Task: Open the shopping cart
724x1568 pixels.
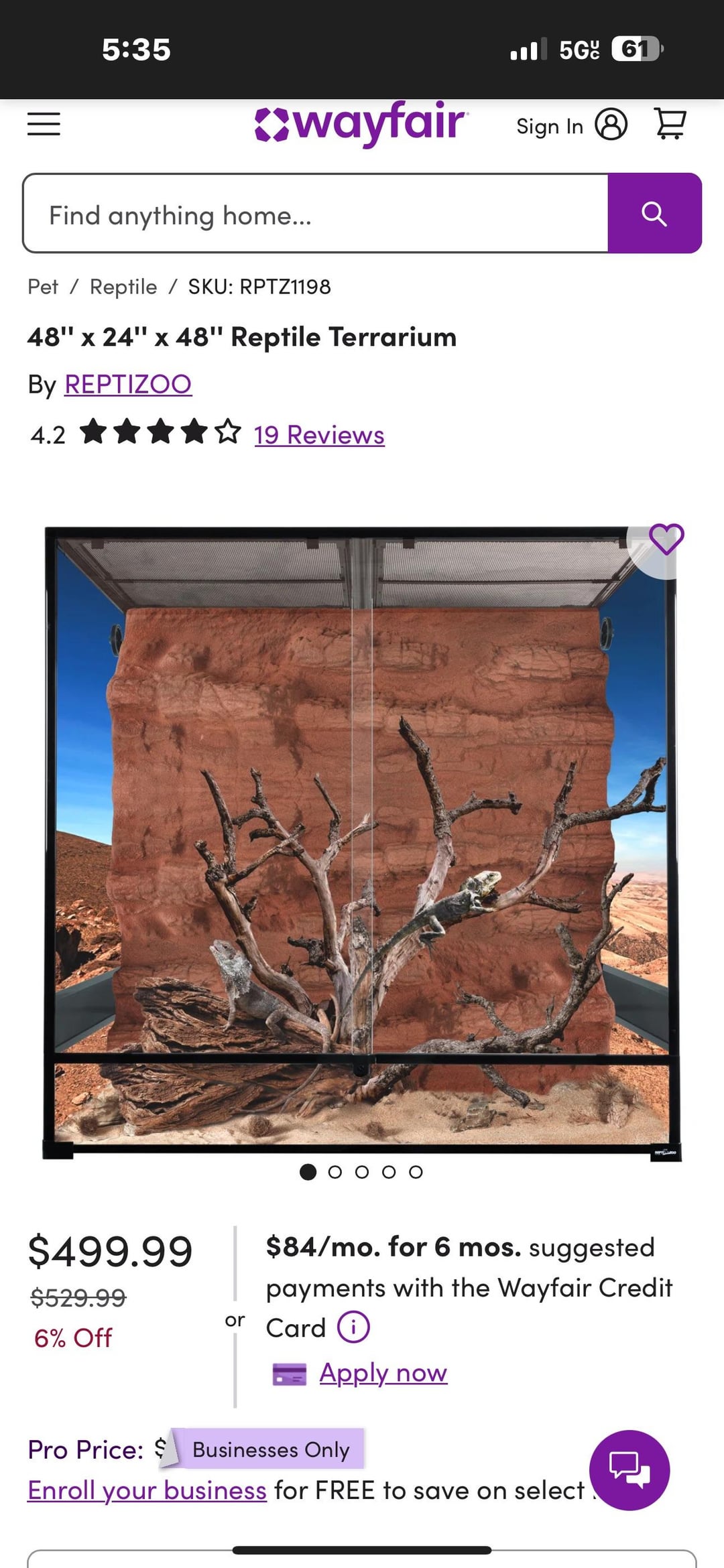Action: tap(670, 124)
